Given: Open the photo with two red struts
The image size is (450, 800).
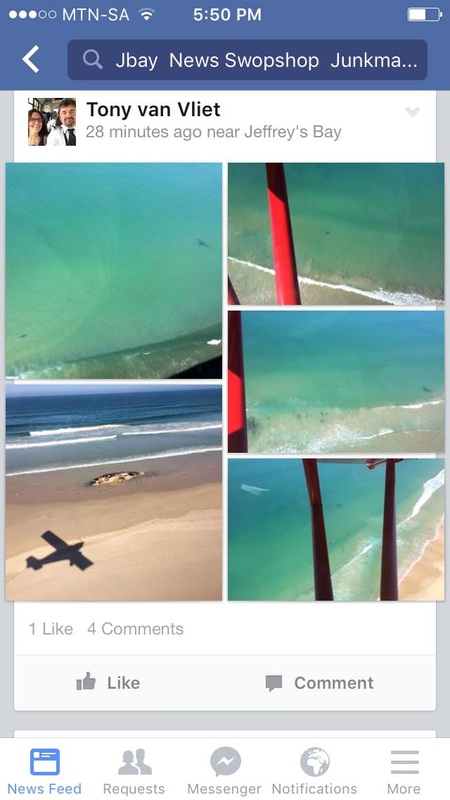Looking at the screenshot, I should (336, 530).
